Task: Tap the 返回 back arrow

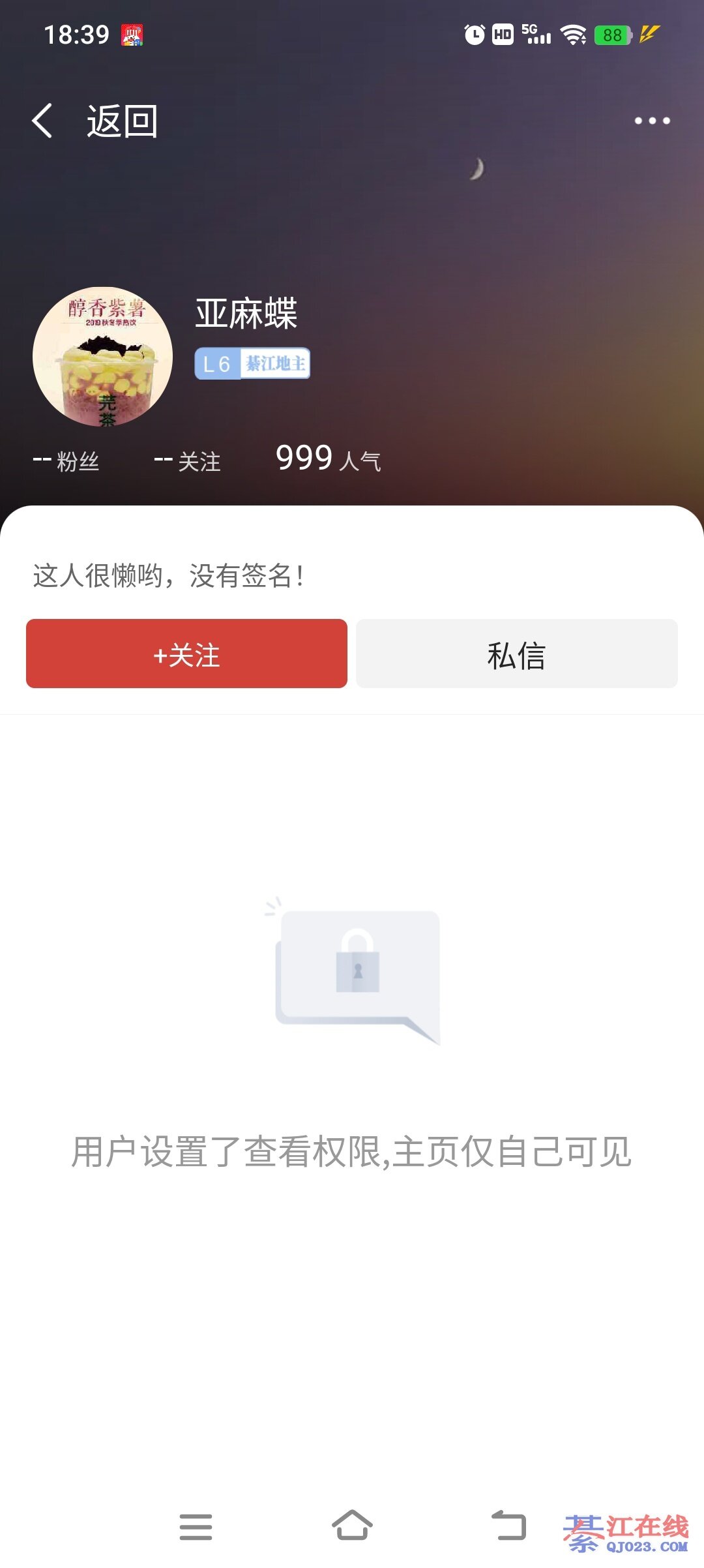Action: 43,121
